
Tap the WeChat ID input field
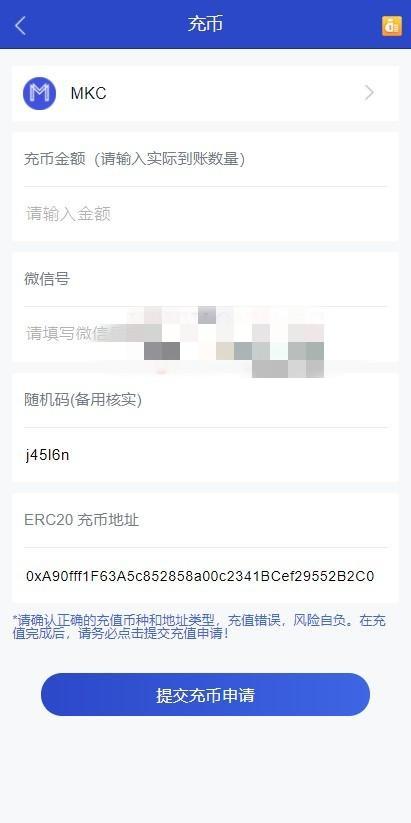[x=205, y=334]
